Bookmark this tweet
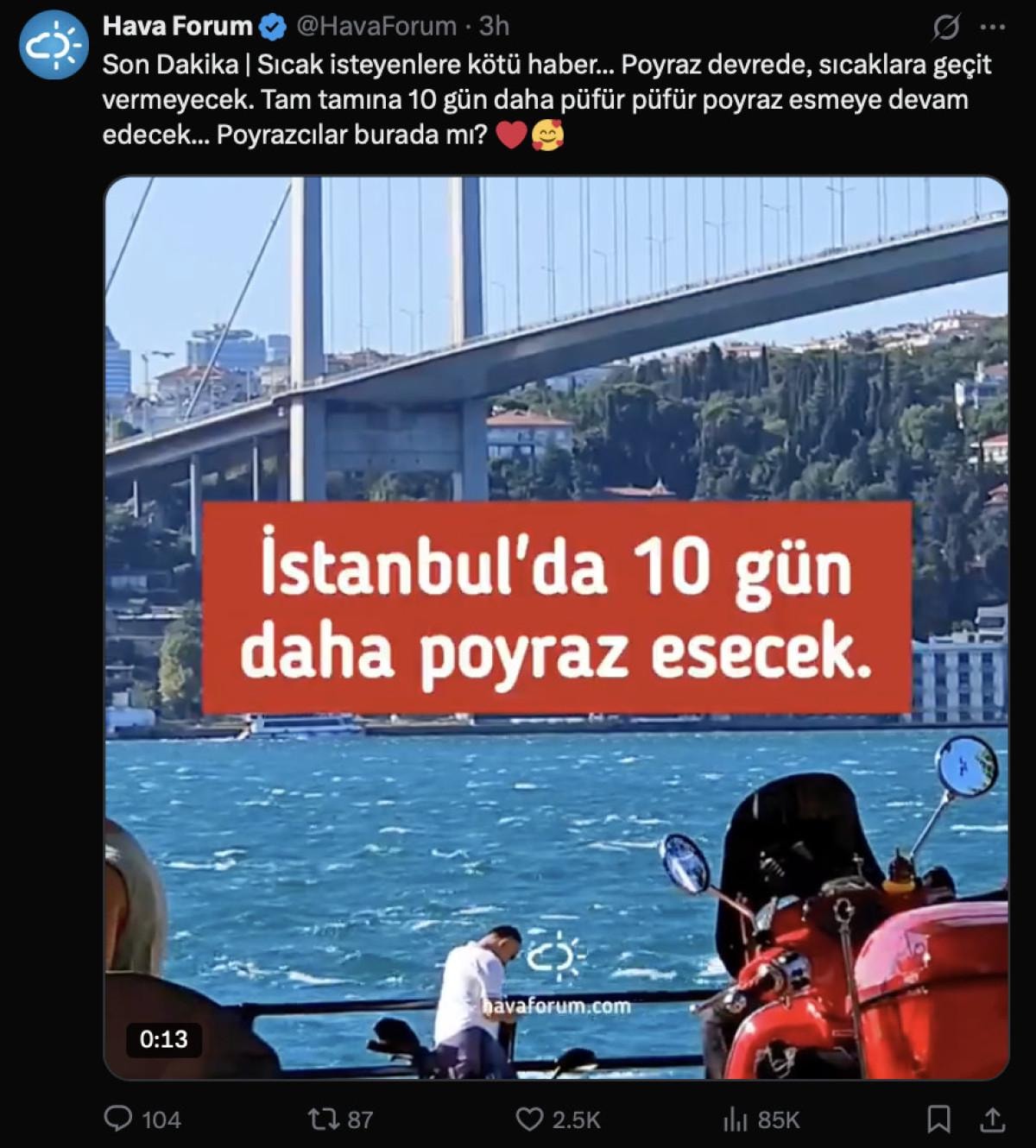 point(938,1120)
